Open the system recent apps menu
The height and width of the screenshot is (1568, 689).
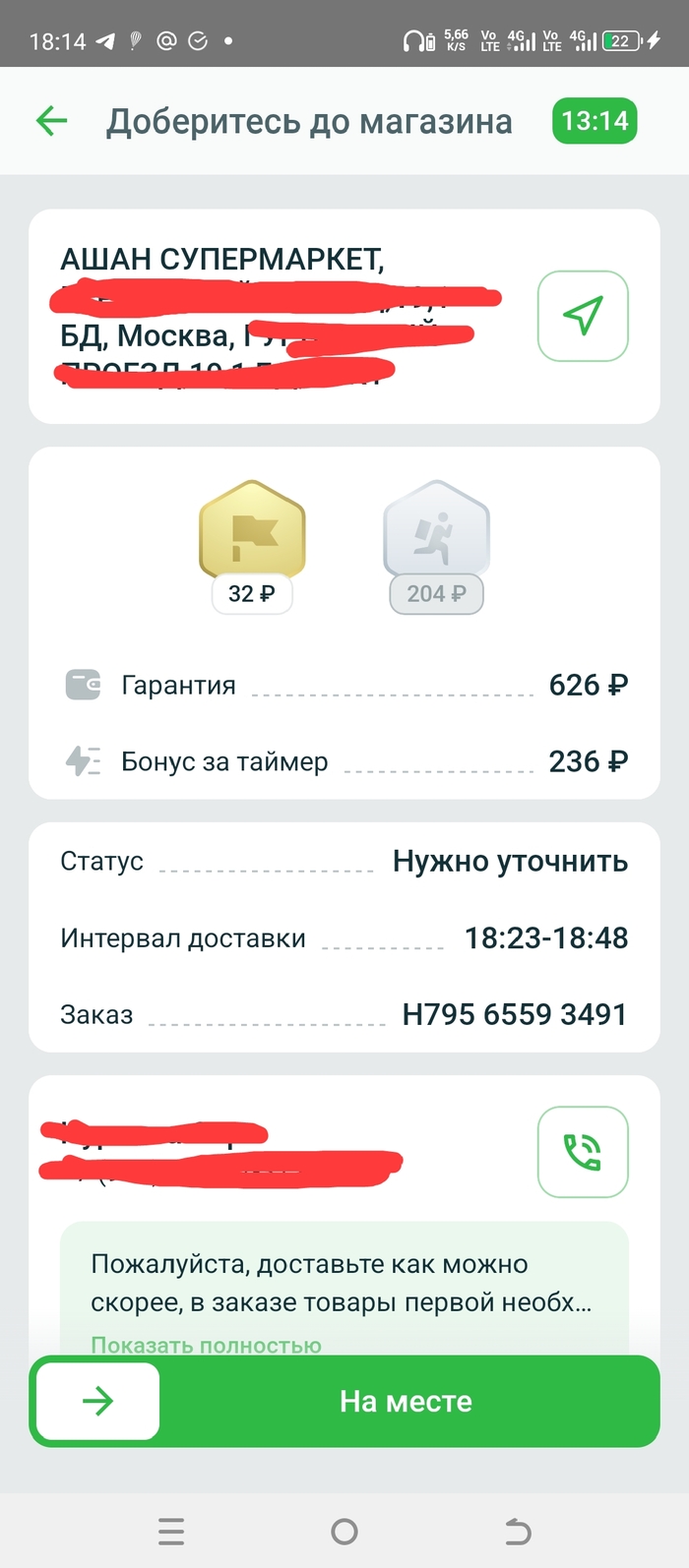coord(171,1531)
